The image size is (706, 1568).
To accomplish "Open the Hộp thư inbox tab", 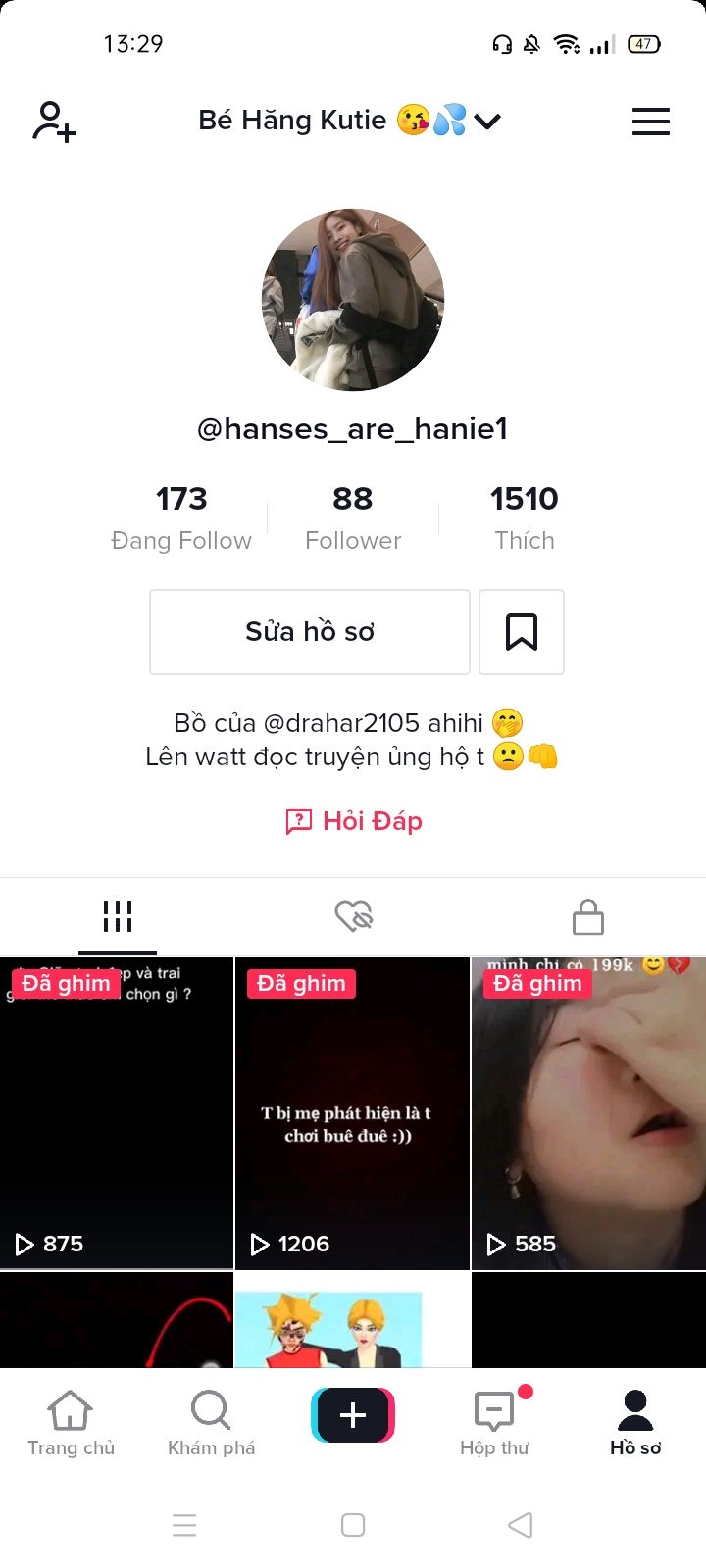I will [494, 1423].
